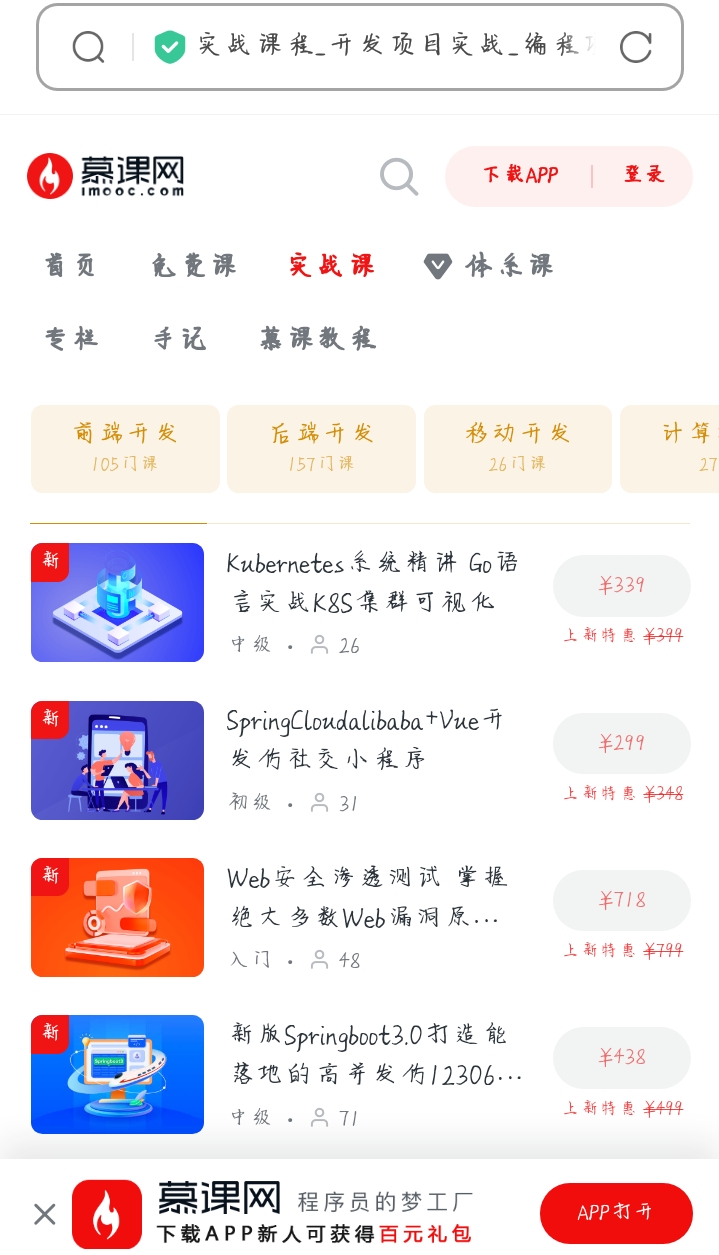Open the 手记 section
Viewport: 719px width, 1255px height.
tap(180, 338)
